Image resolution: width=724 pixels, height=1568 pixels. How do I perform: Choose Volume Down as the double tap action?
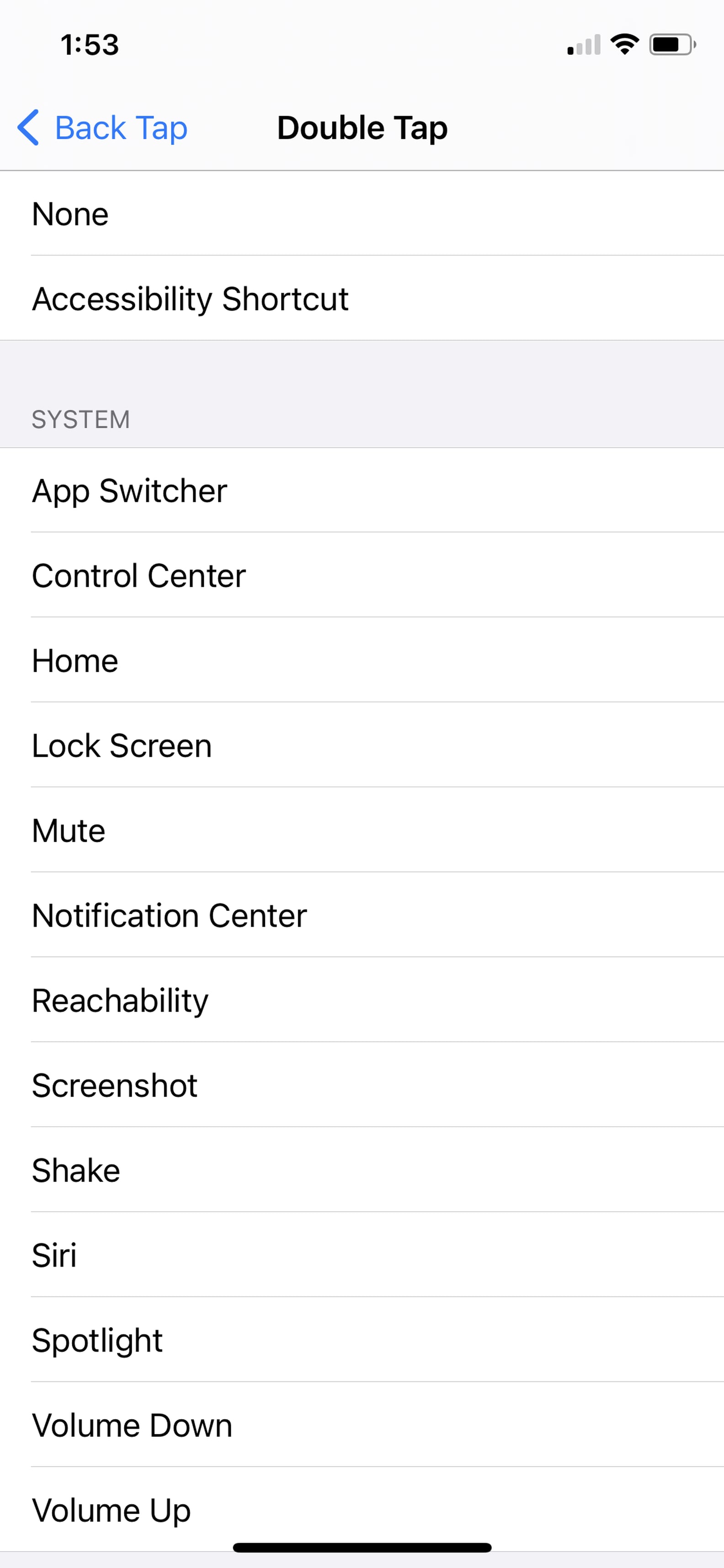point(132,1424)
